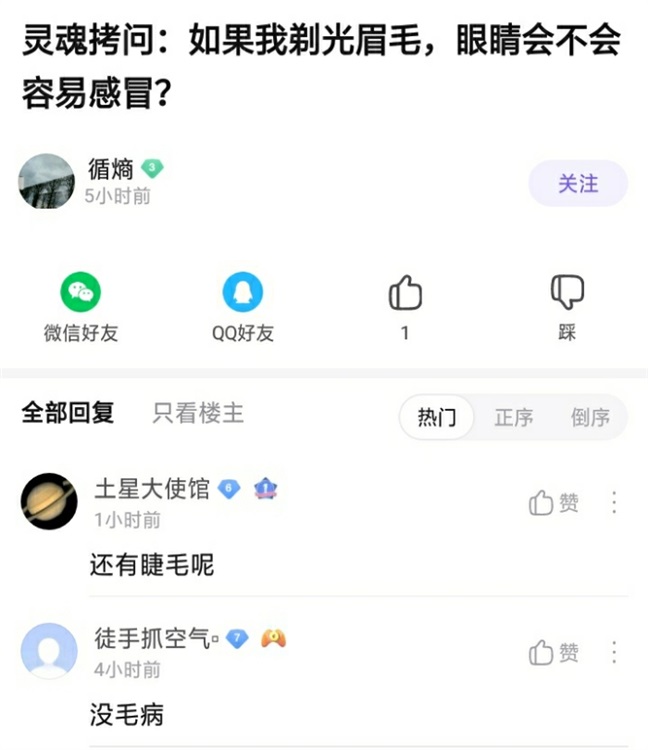Open 循熵's profile avatar
Viewport: 648px width, 750px height.
[47, 182]
